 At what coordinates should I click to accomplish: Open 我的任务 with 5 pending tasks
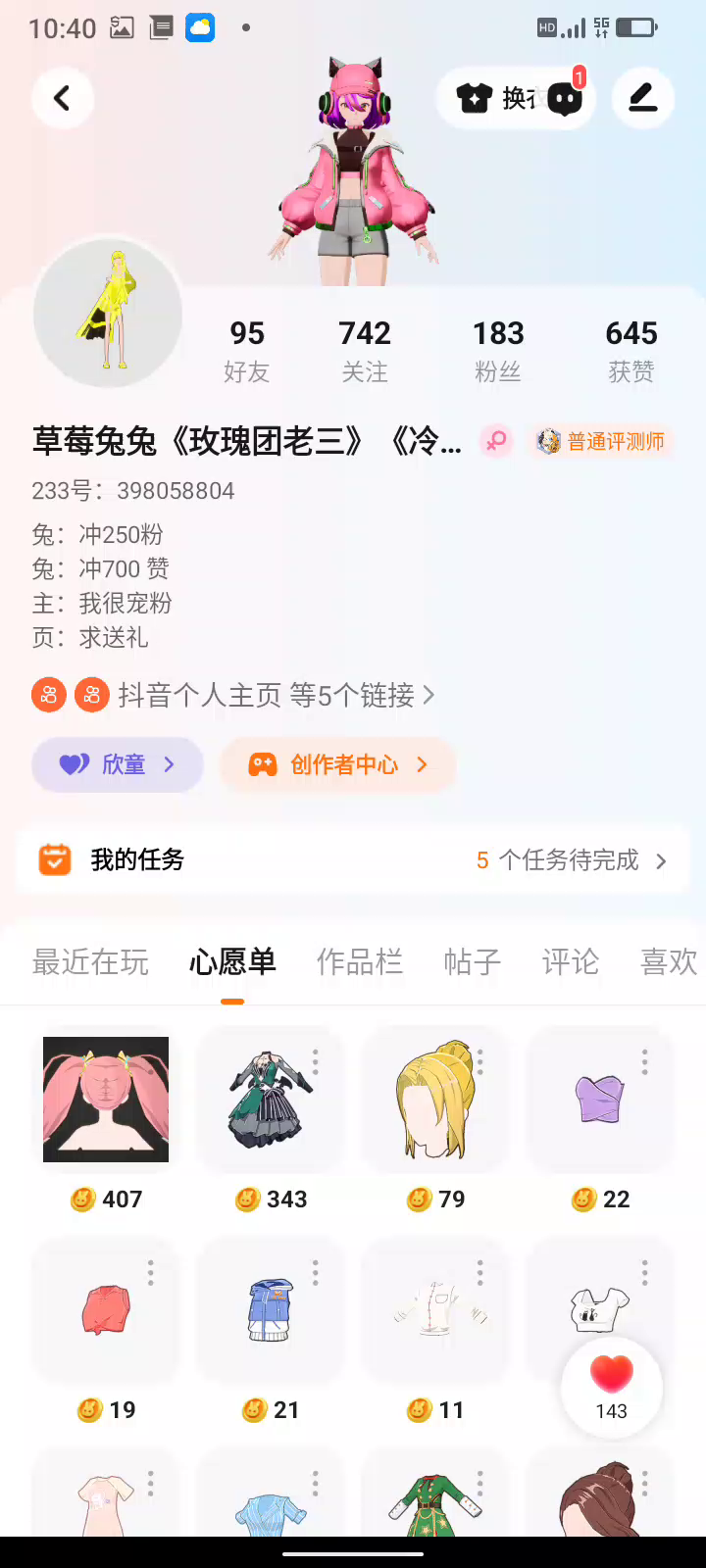click(353, 860)
